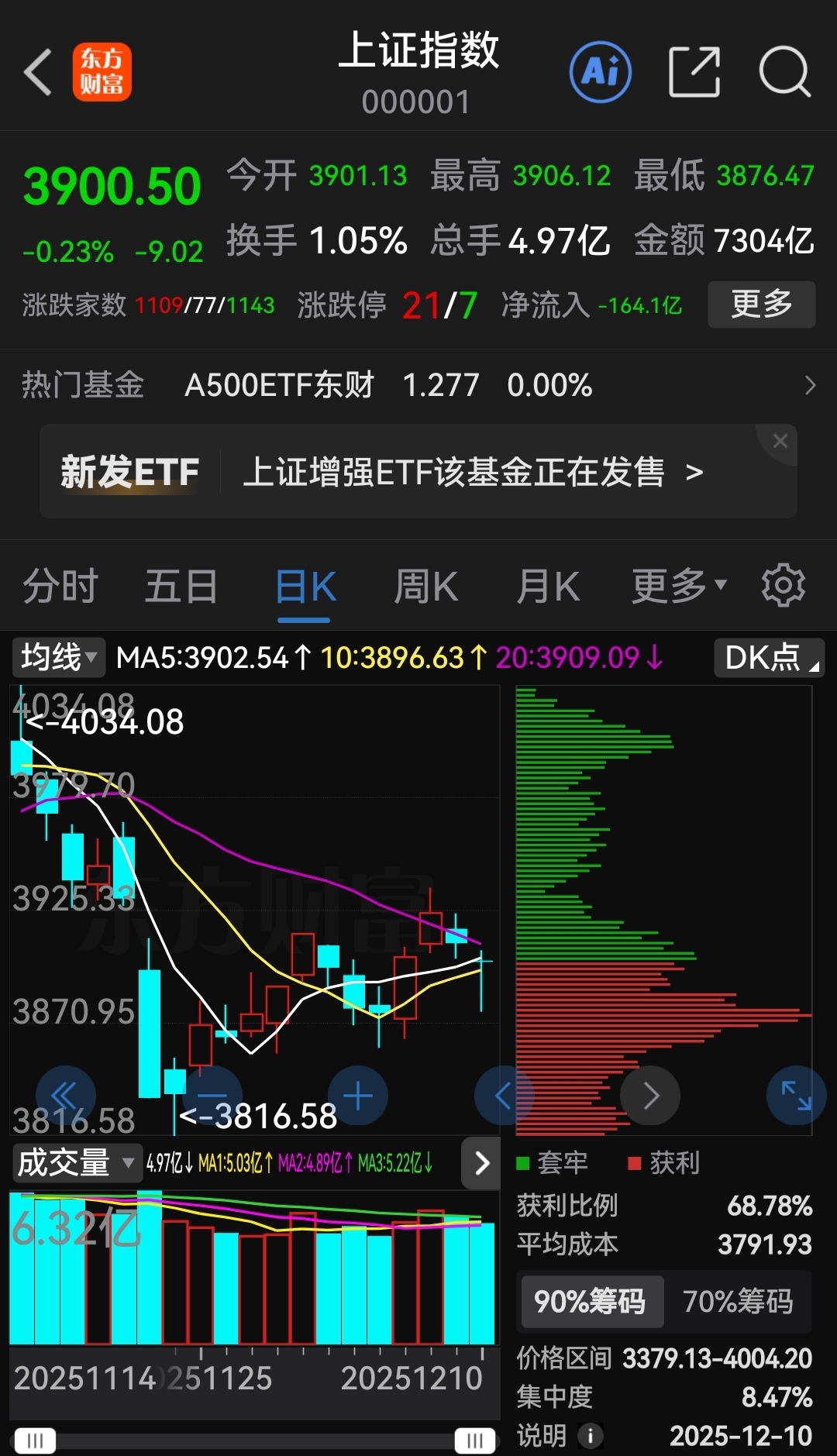Image resolution: width=837 pixels, height=1456 pixels.
Task: Open the search magnifier
Action: pyautogui.click(x=784, y=72)
